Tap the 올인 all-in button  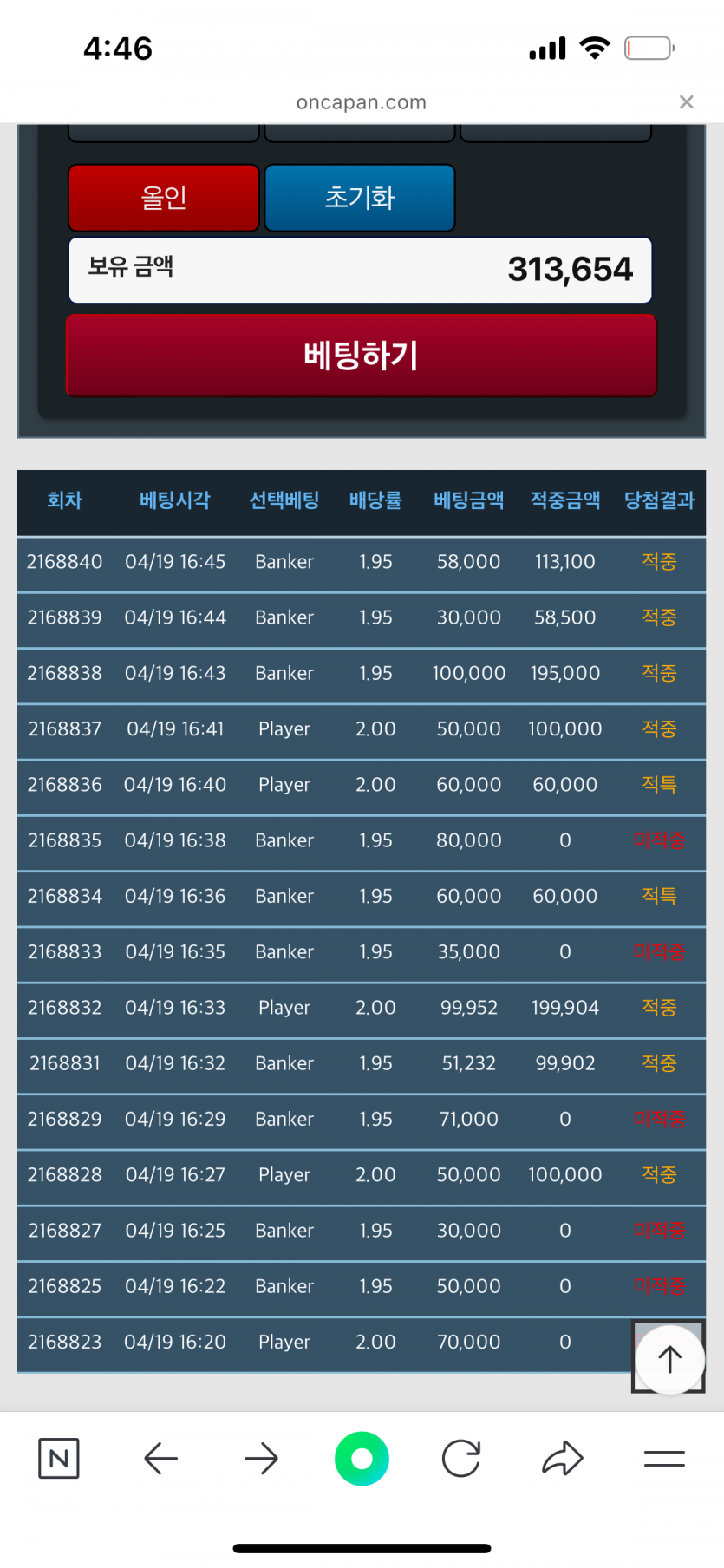[164, 198]
